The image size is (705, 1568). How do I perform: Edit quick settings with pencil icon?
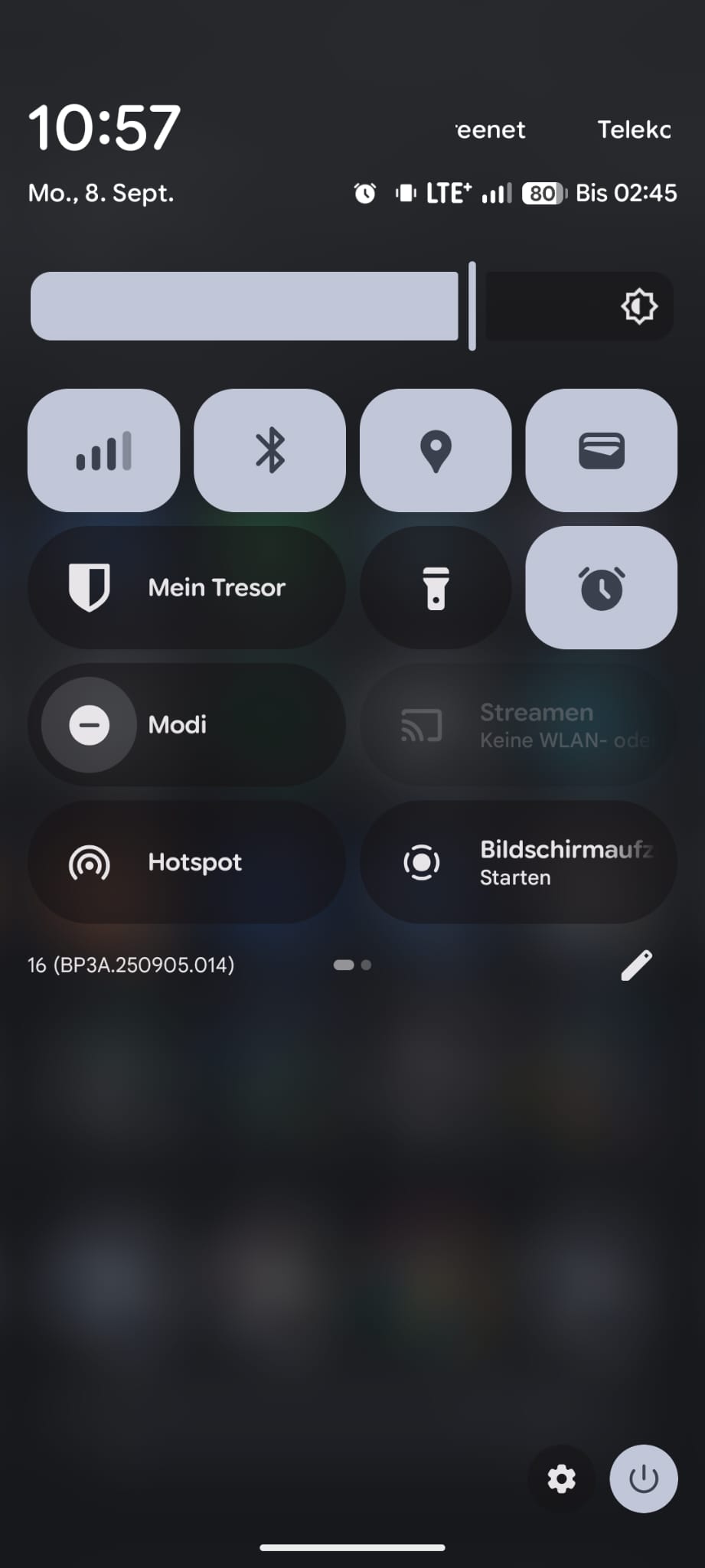[636, 965]
